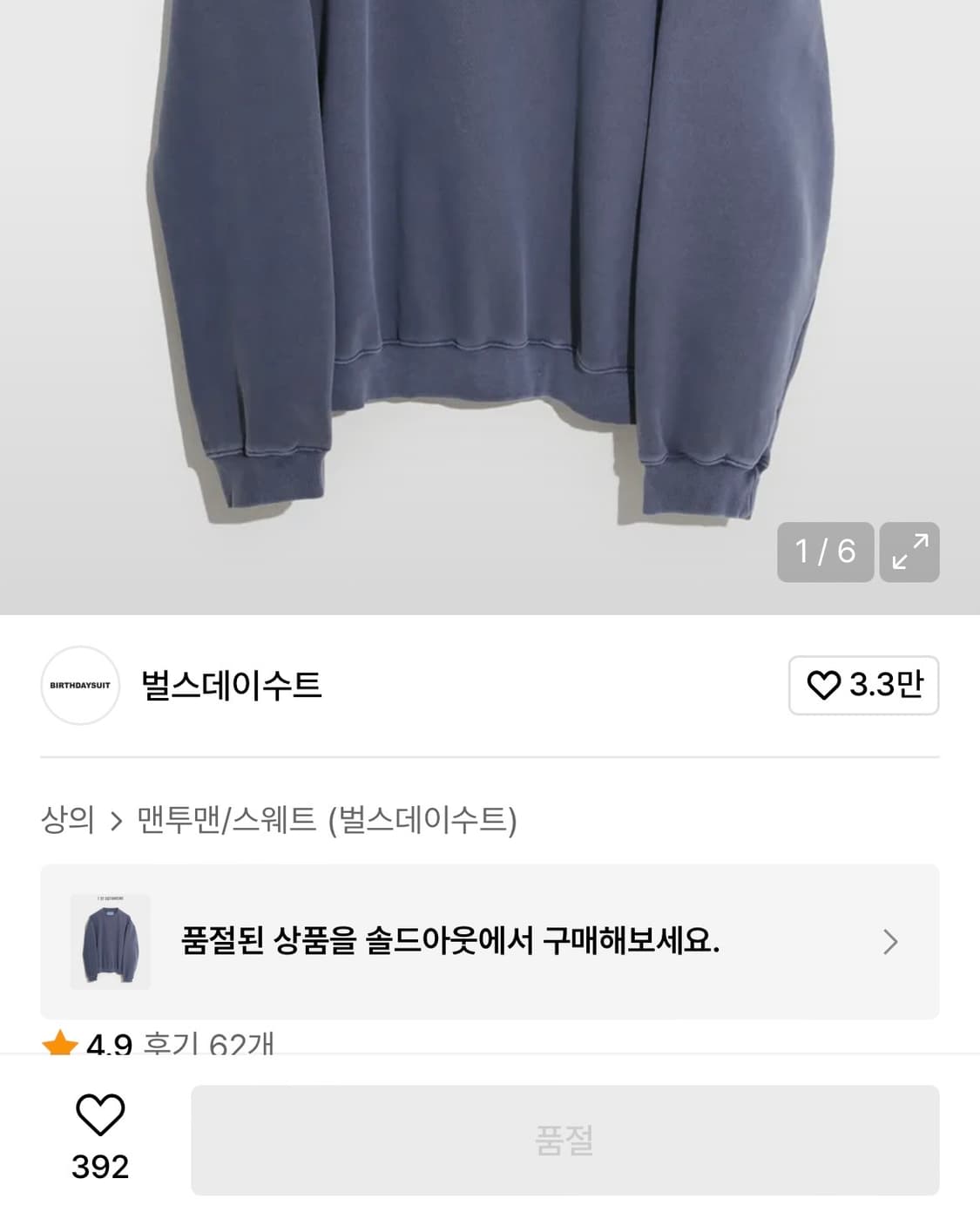
Task: Tap the main product image of the sweatshirt
Action: click(490, 261)
